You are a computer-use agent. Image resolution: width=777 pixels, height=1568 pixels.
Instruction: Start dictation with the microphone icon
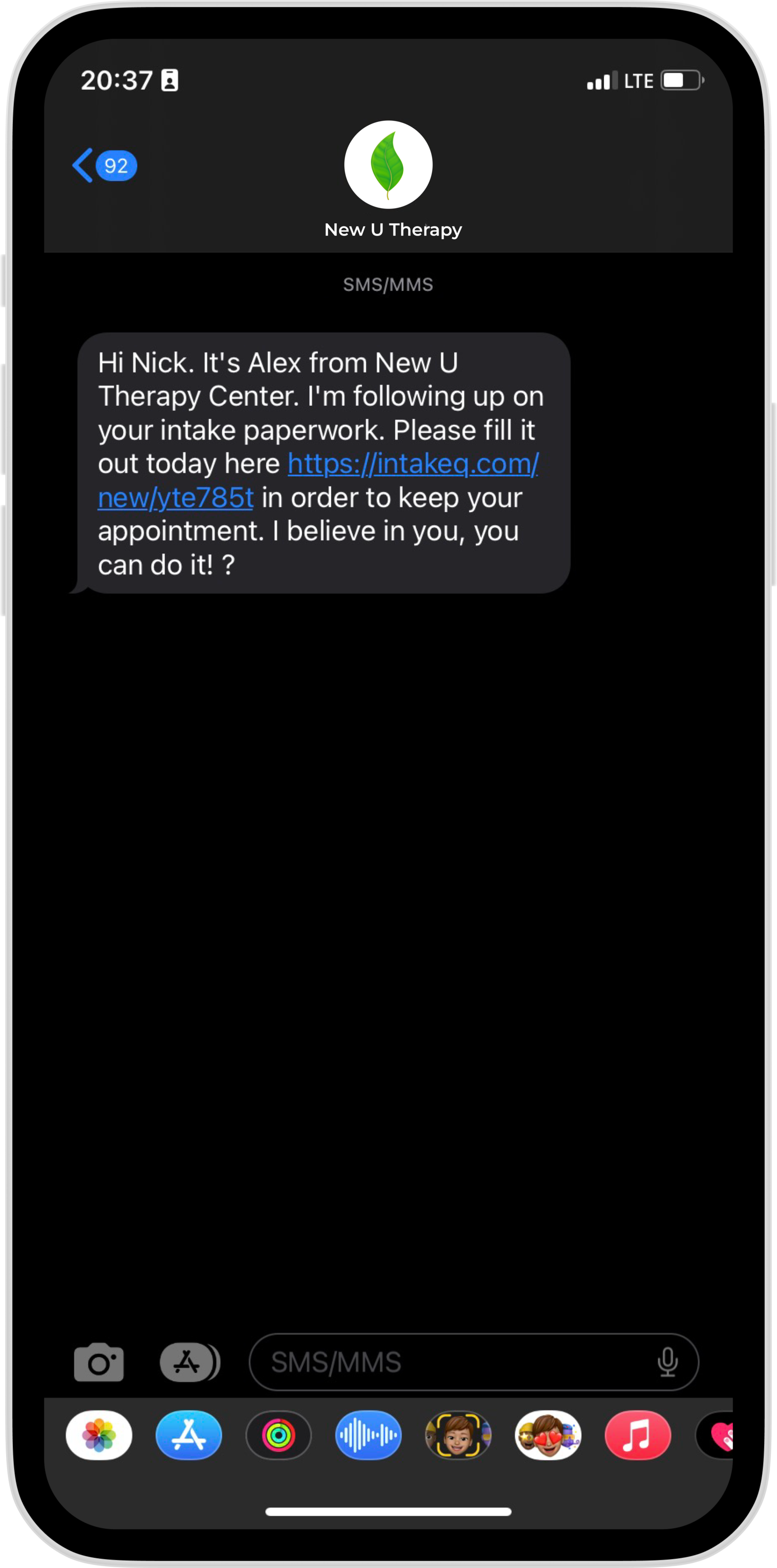667,1362
